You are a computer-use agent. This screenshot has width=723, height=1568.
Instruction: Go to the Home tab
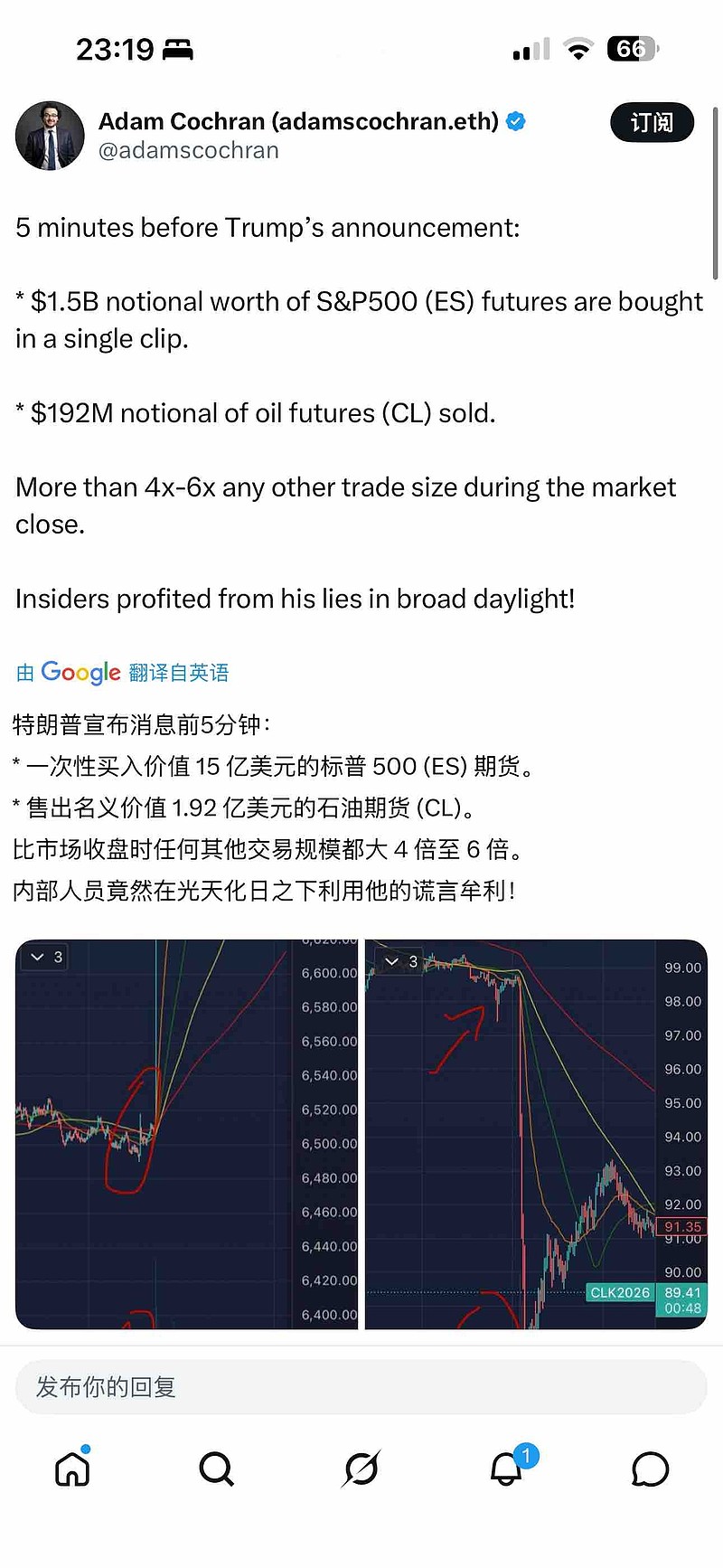pos(72,1469)
